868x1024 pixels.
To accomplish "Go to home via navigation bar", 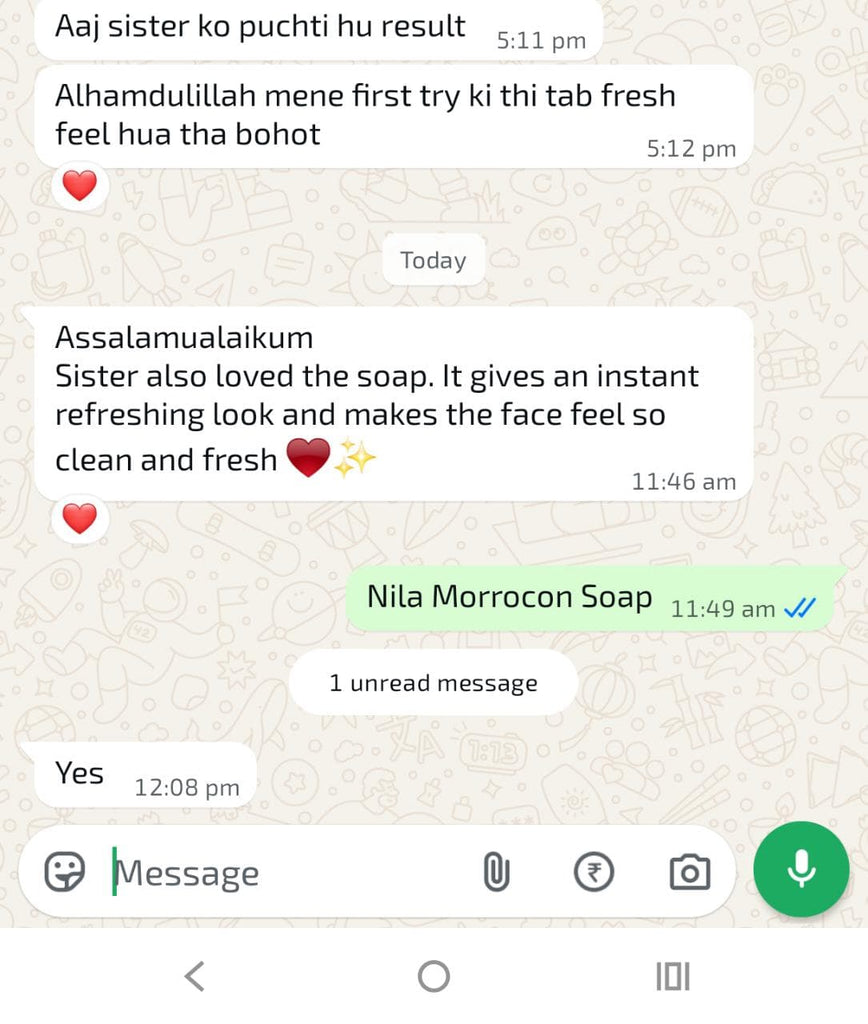I will pos(434,976).
